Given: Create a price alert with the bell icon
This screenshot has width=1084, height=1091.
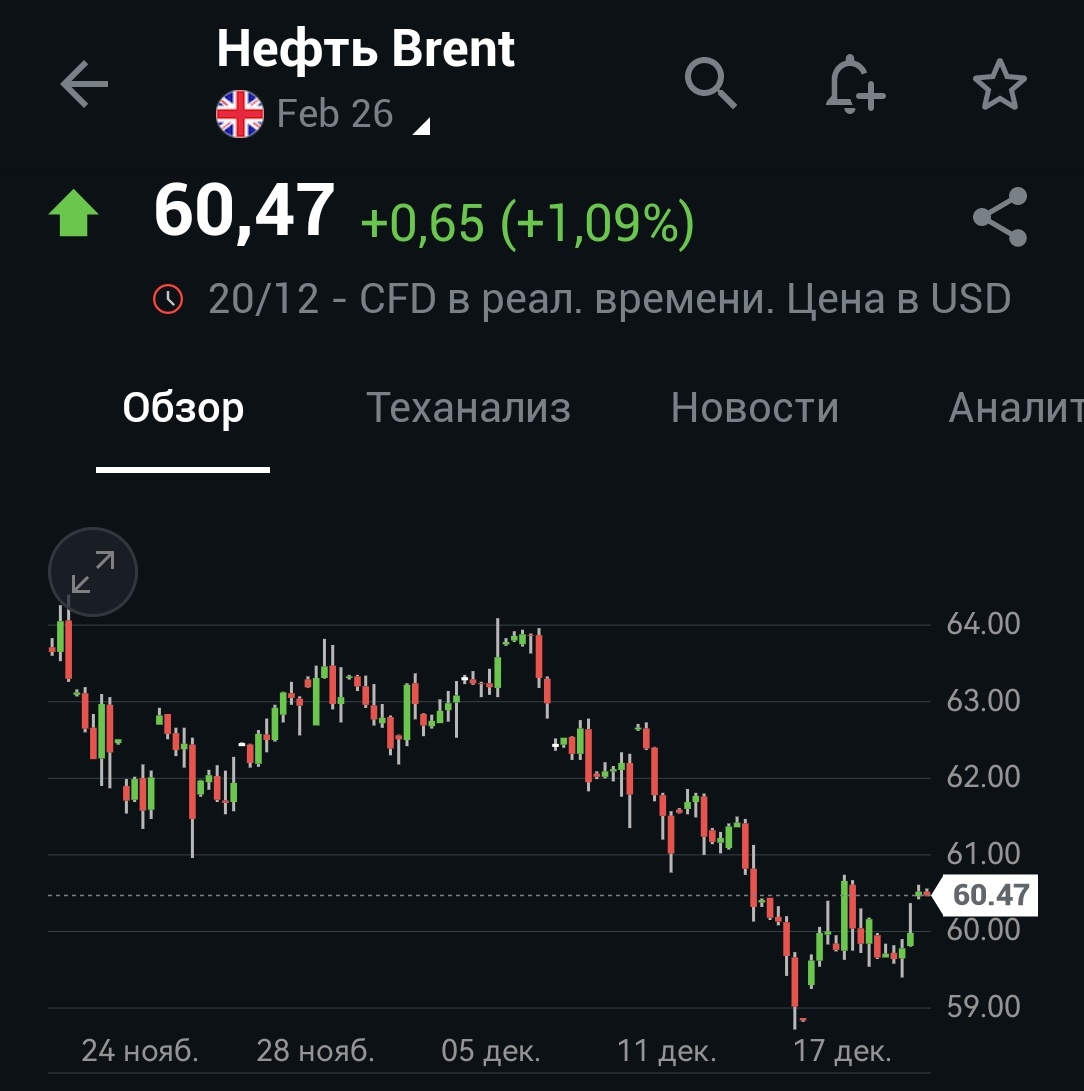Looking at the screenshot, I should [856, 84].
